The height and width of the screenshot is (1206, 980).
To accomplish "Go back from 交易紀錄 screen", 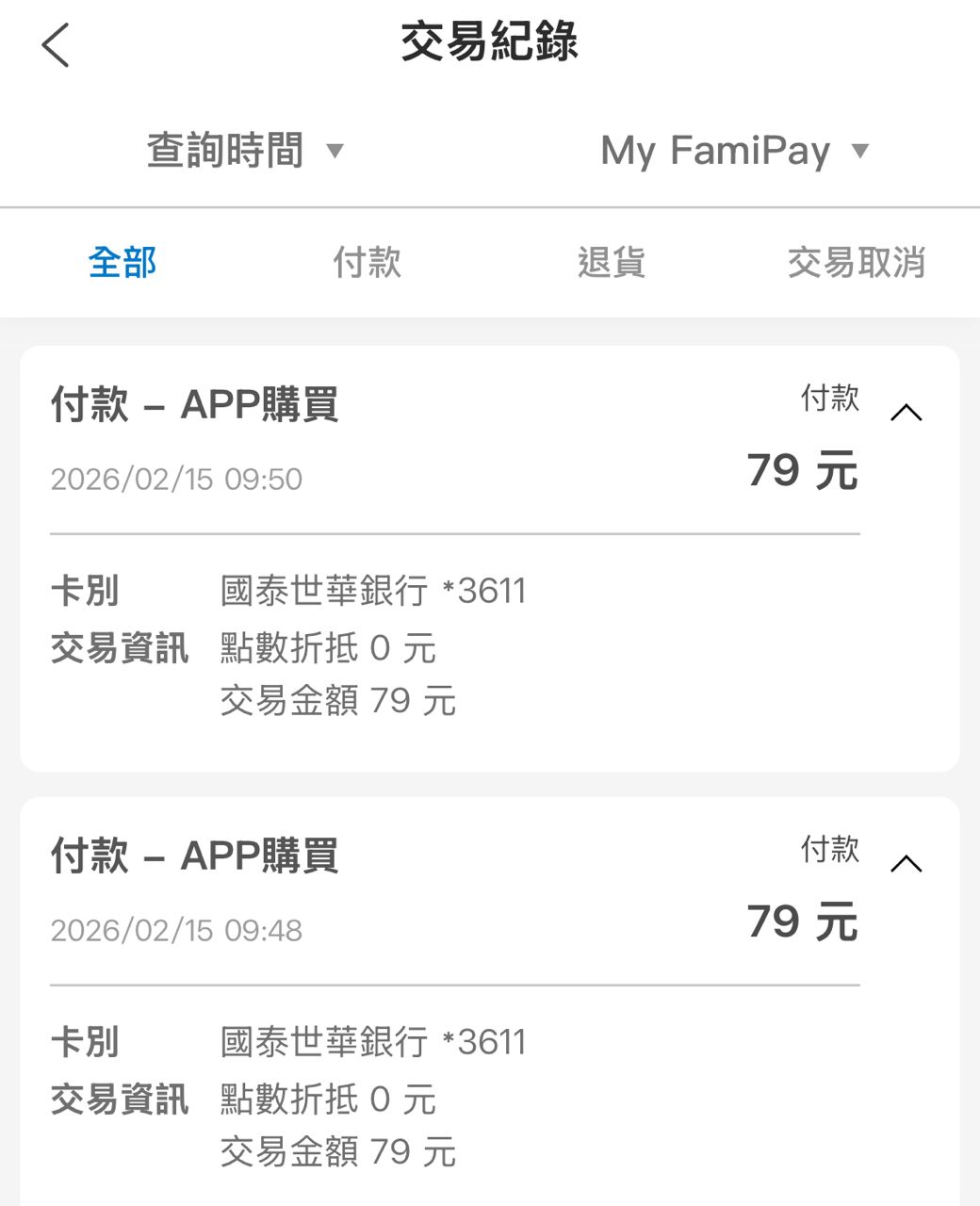I will point(57,45).
